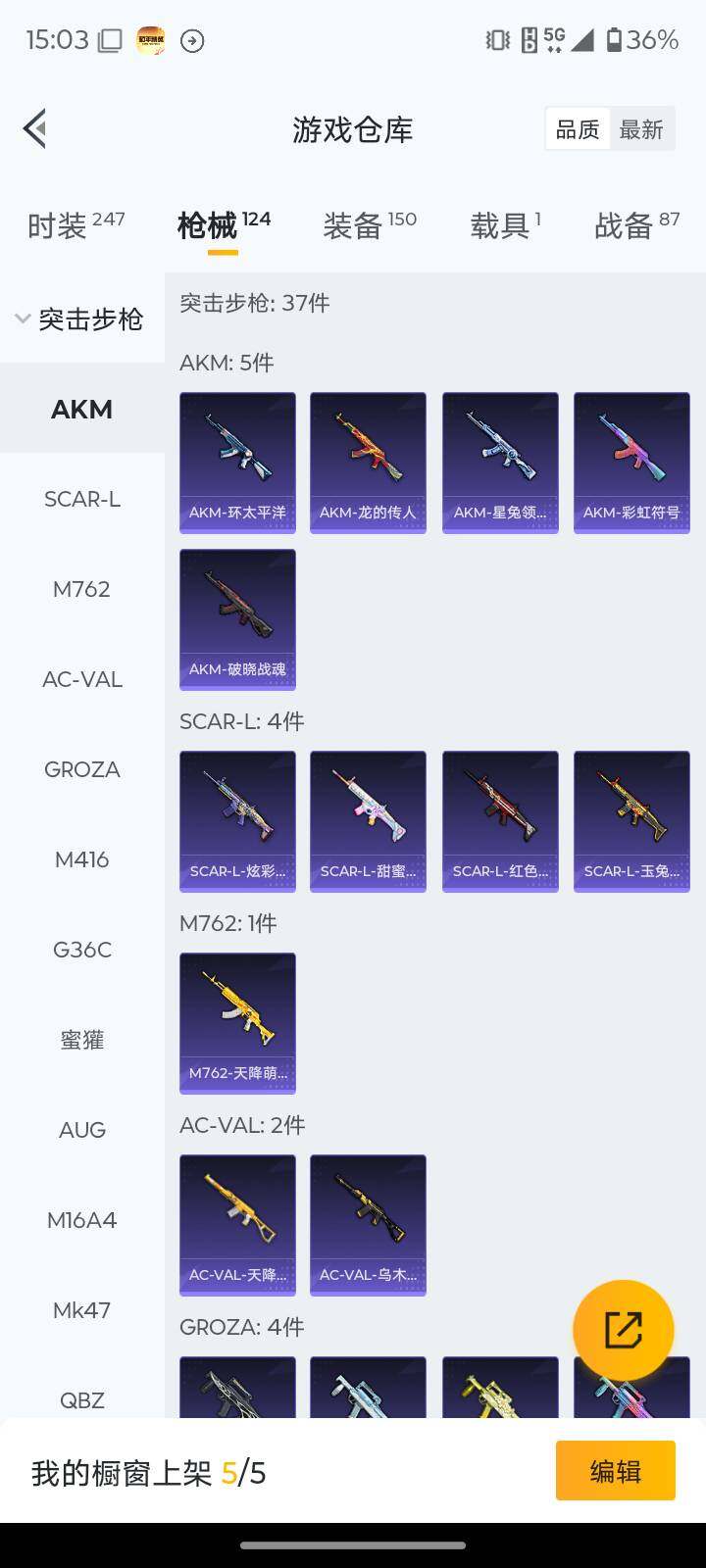Sort items by 最新
706x1568 pixels.
tap(641, 129)
